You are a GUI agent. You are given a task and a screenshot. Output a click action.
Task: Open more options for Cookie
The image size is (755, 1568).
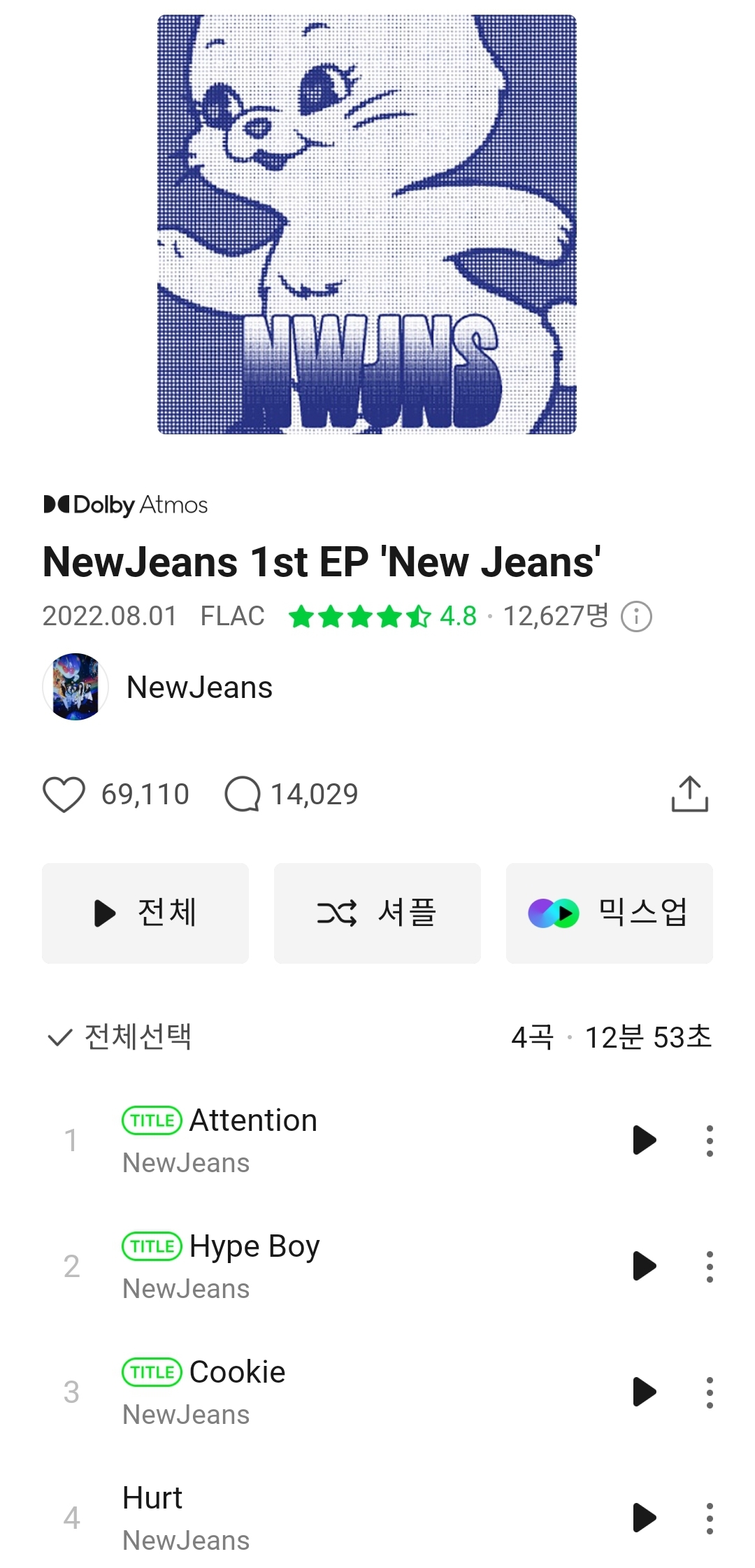click(710, 1392)
